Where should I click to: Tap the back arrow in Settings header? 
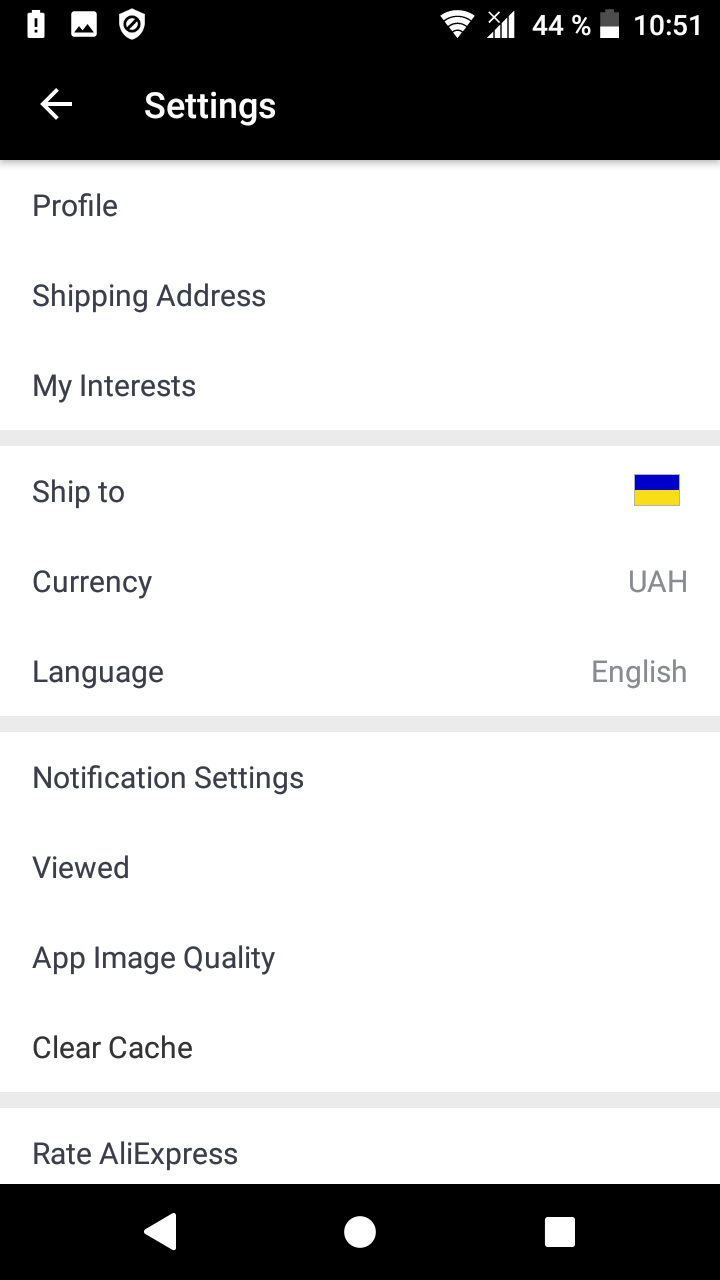point(56,105)
